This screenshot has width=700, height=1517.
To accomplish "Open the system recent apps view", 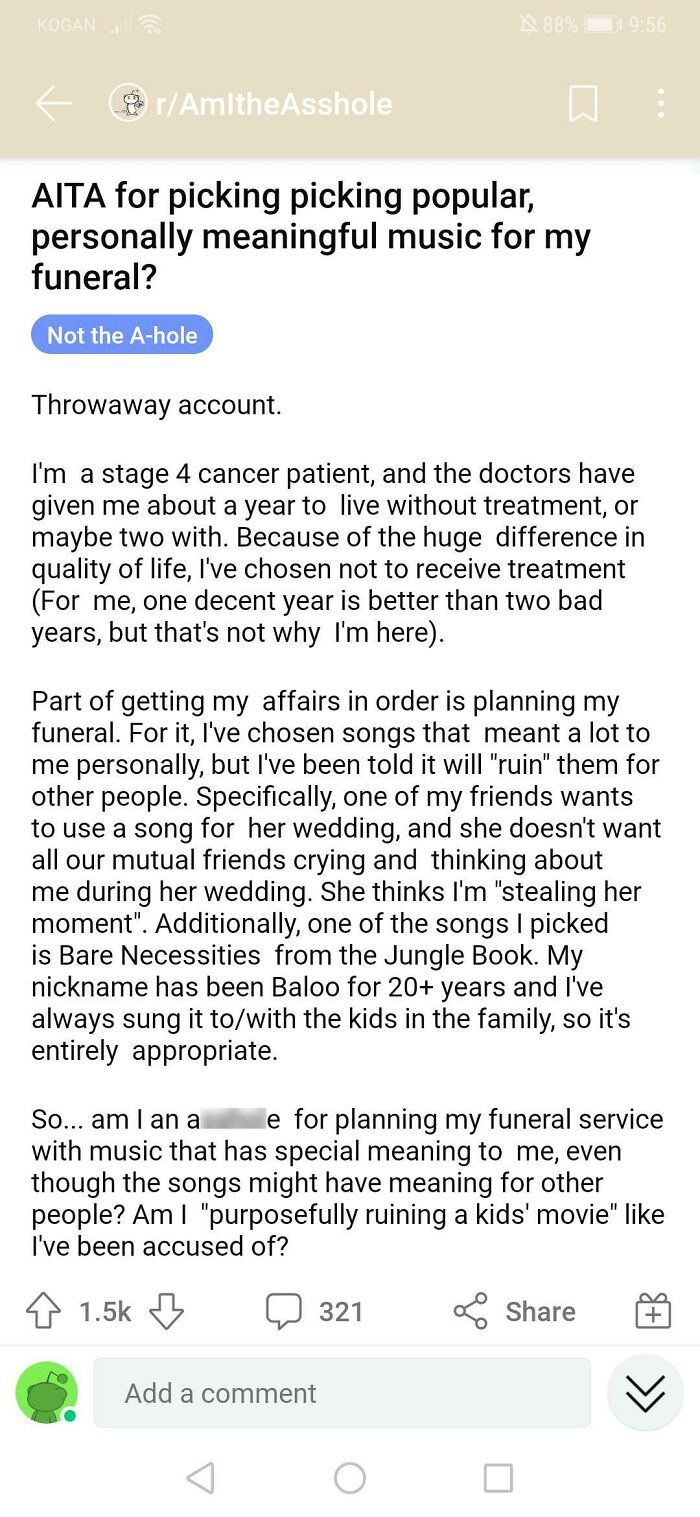I will tap(498, 1477).
